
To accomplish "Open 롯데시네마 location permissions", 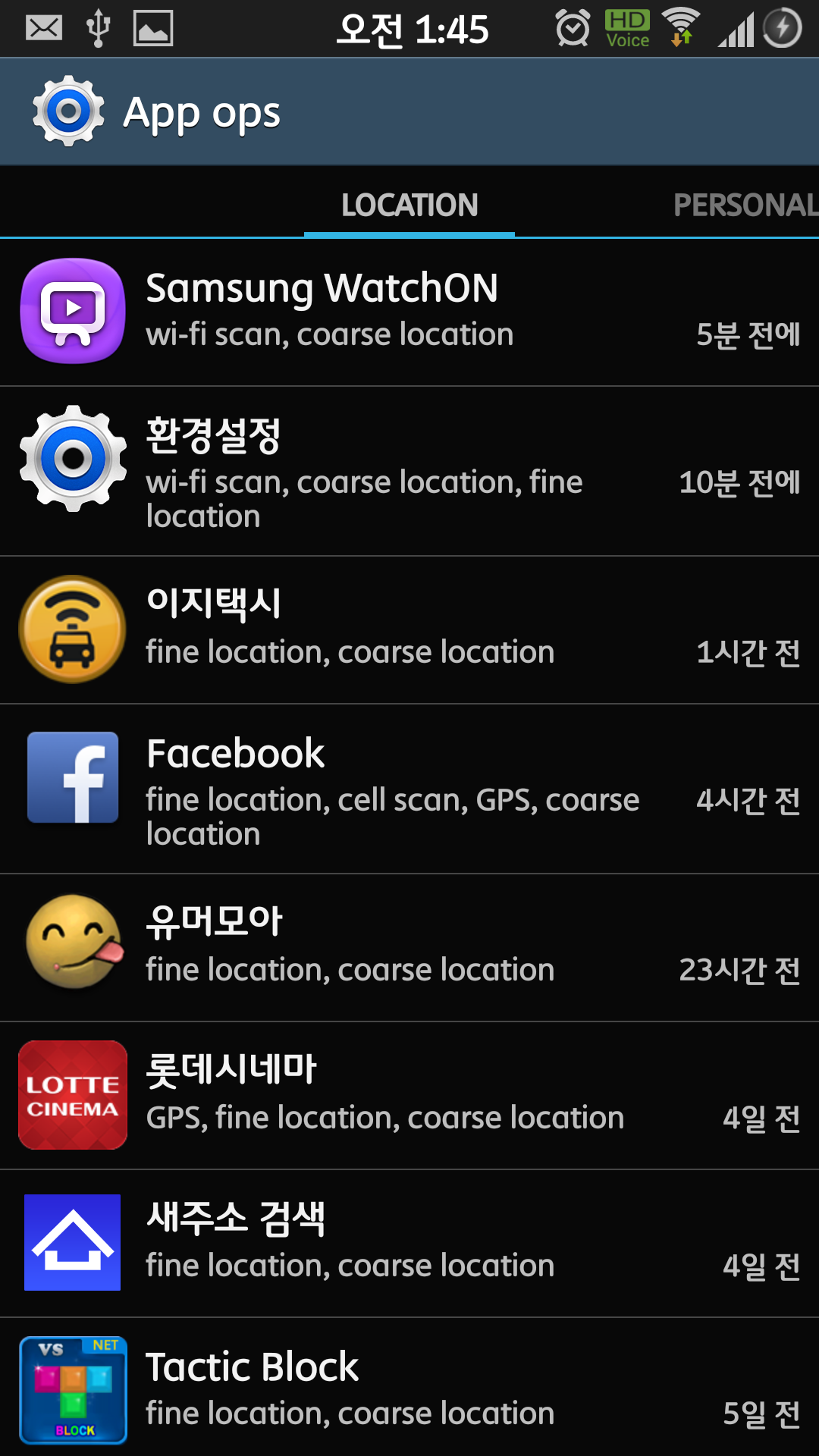I will click(409, 1095).
